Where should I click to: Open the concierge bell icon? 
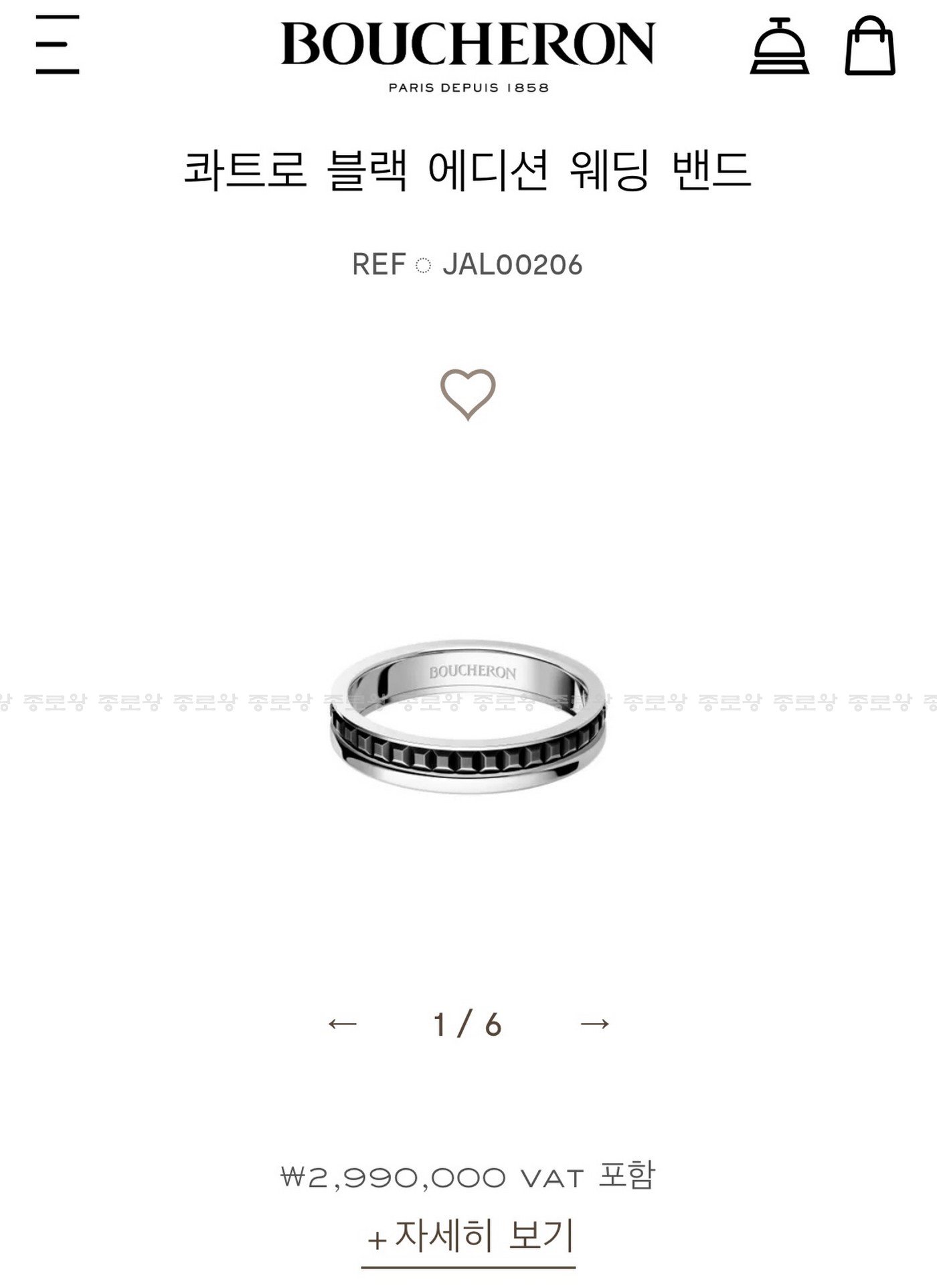click(779, 46)
